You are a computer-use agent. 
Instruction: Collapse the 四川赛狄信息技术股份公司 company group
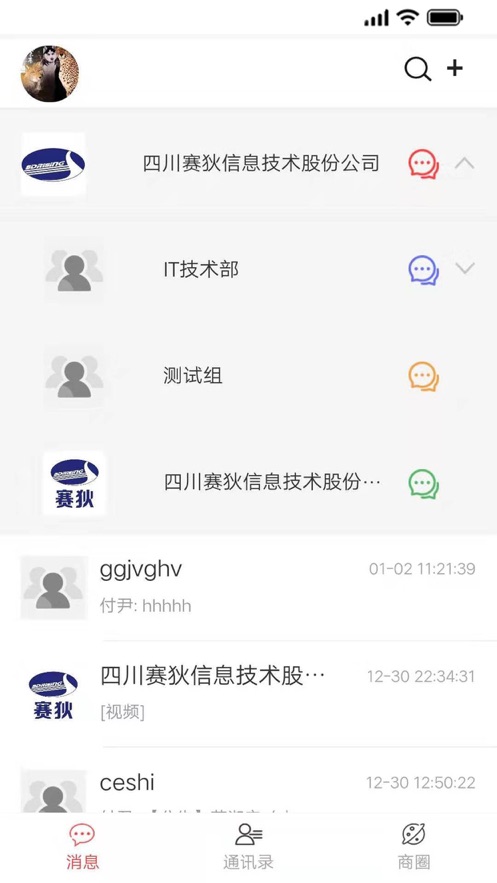pyautogui.click(x=464, y=164)
